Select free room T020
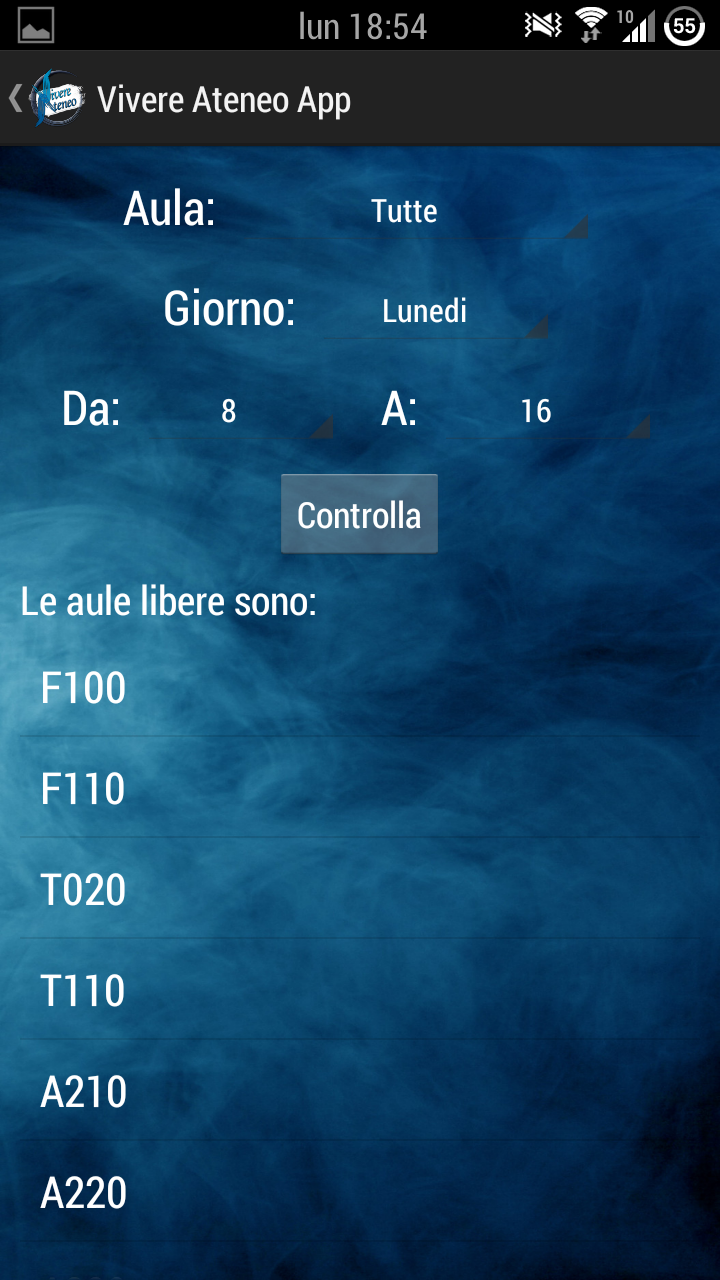 pyautogui.click(x=359, y=890)
